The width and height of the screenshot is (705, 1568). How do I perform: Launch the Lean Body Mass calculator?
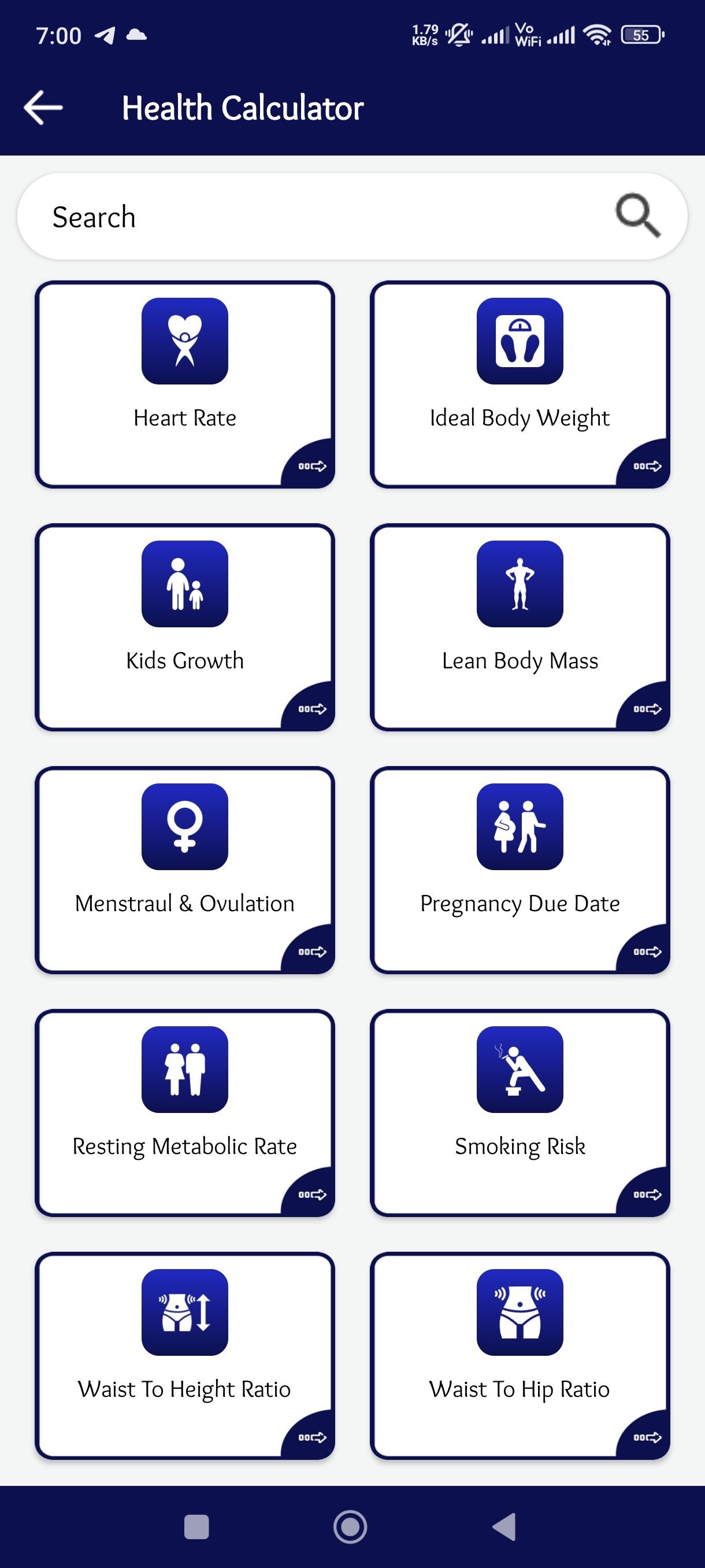pyautogui.click(x=520, y=627)
